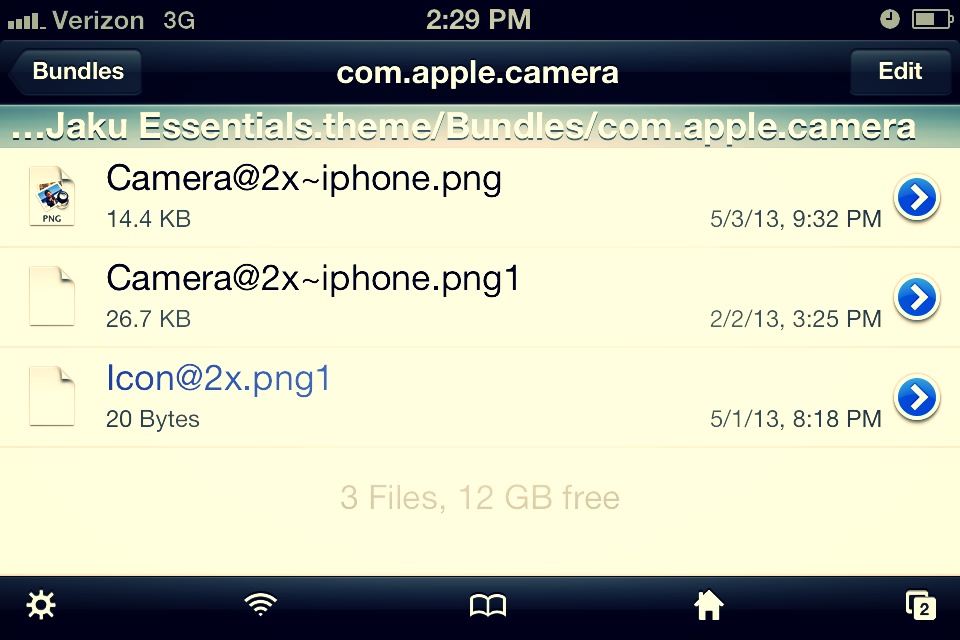Open the settings gear
This screenshot has height=640, width=960.
pyautogui.click(x=41, y=605)
